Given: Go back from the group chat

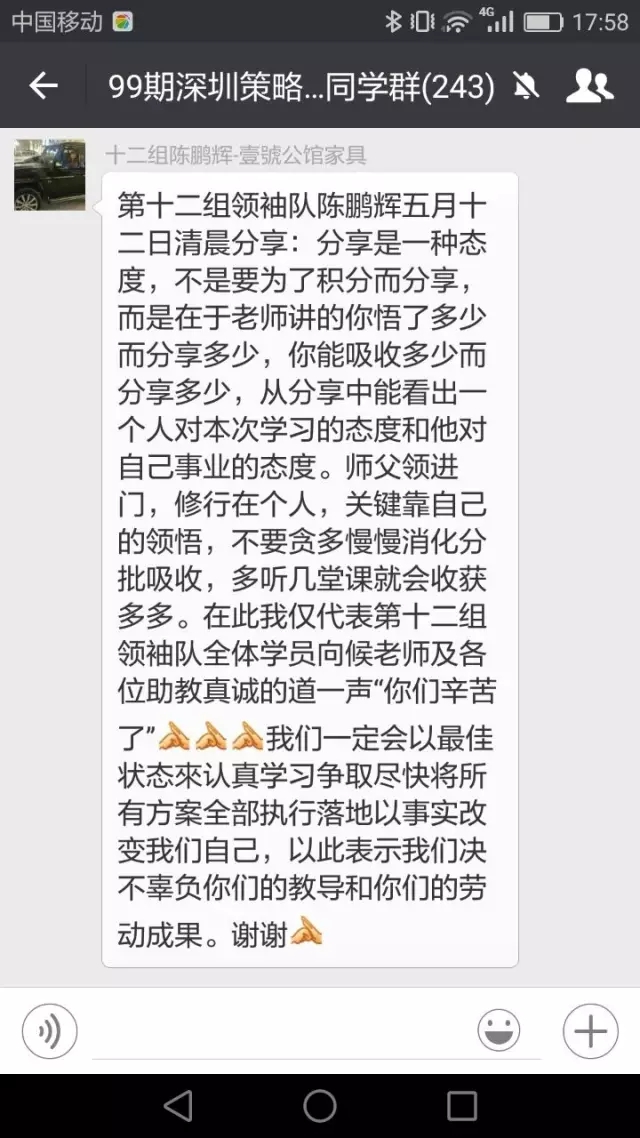Looking at the screenshot, I should 43,87.
